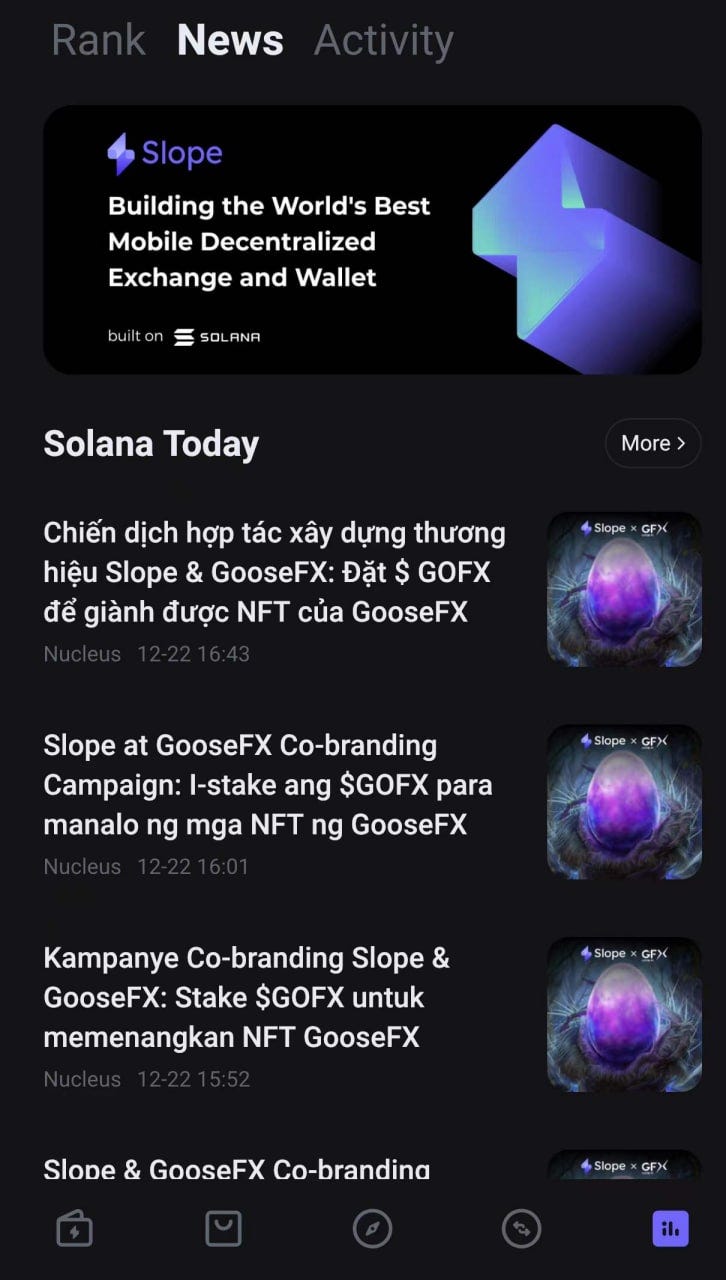Open the wallet tab in bottom navigation
This screenshot has width=726, height=1280.
click(74, 1229)
